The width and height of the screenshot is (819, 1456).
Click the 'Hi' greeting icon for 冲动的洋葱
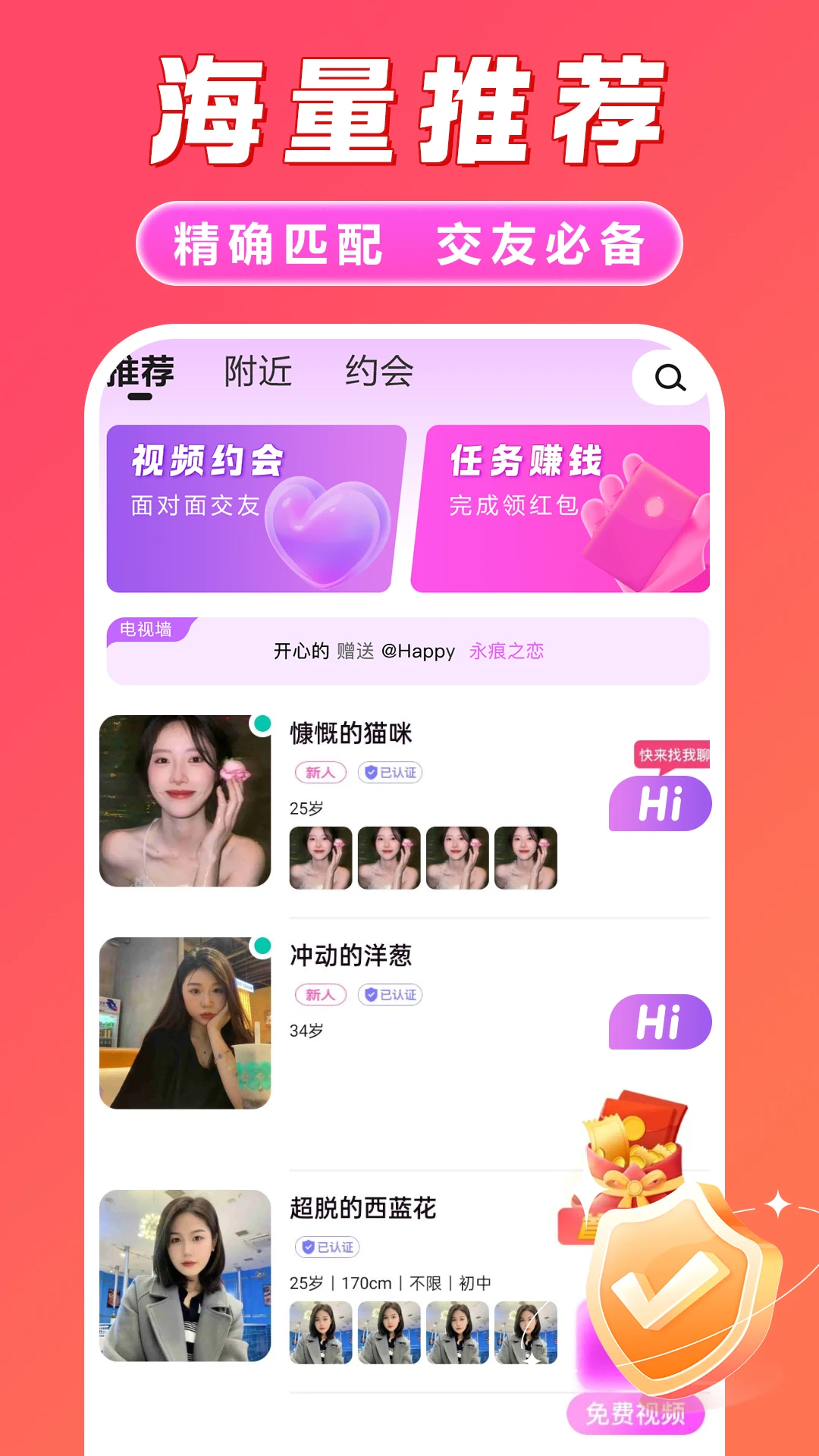pyautogui.click(x=659, y=1023)
